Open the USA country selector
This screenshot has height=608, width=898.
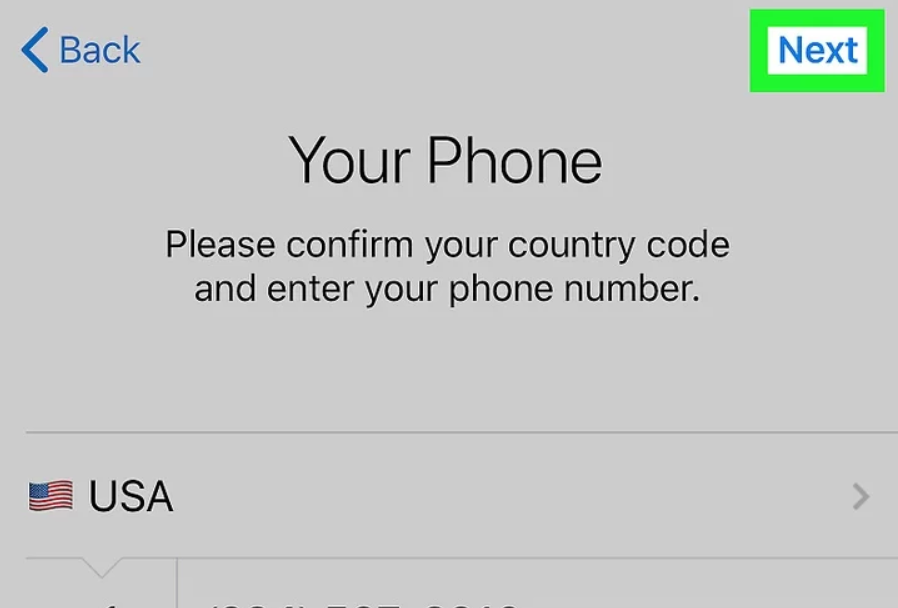point(448,496)
